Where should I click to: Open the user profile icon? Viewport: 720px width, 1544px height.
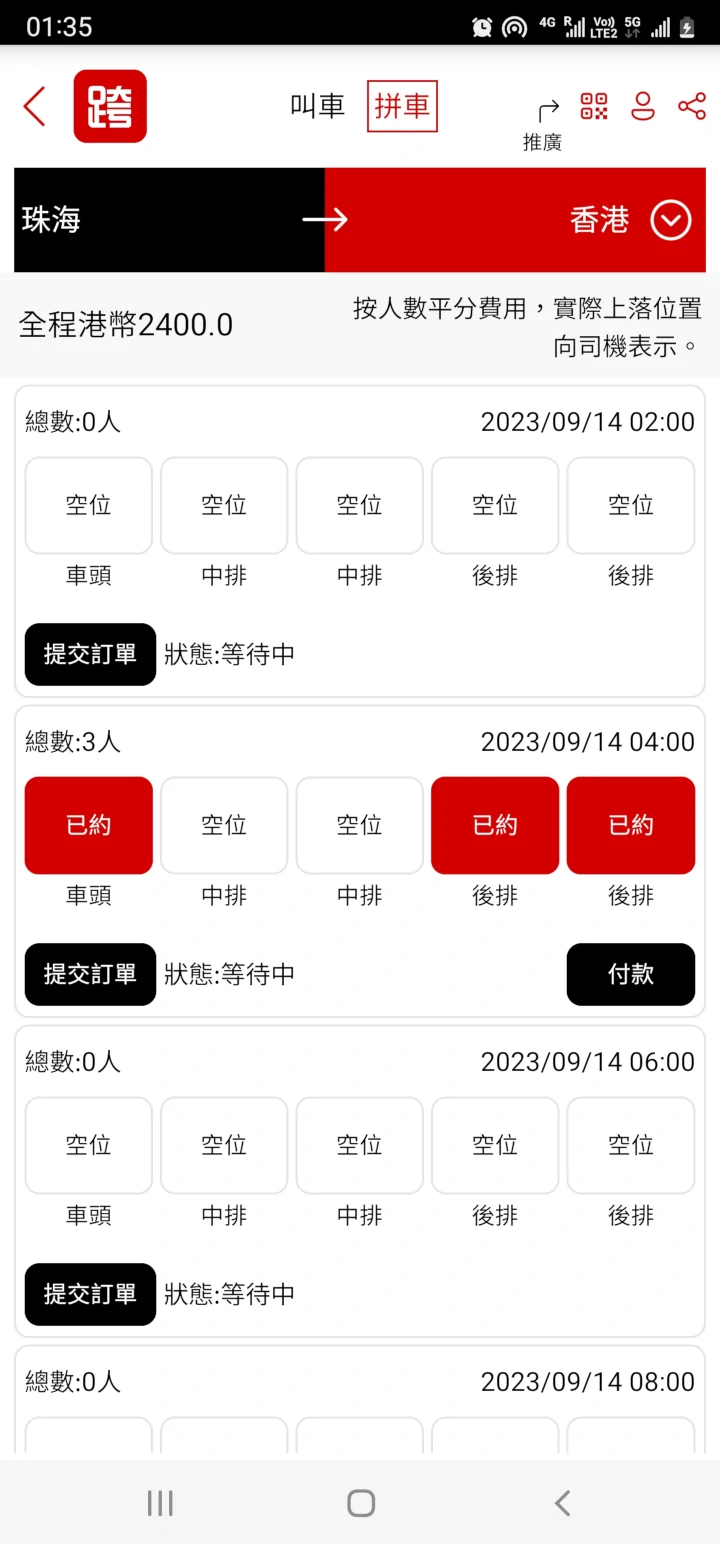pos(642,107)
